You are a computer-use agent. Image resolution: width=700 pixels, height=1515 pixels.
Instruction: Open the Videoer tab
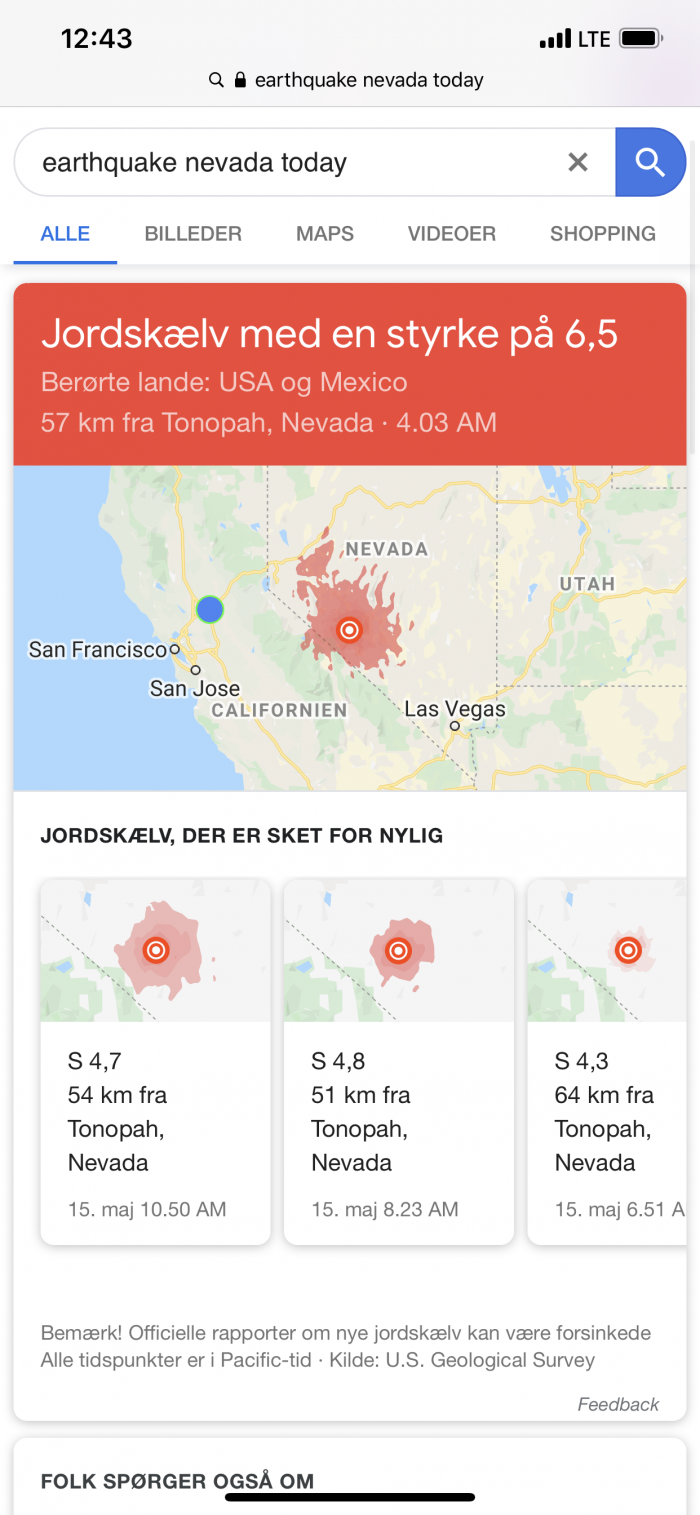pyautogui.click(x=451, y=234)
